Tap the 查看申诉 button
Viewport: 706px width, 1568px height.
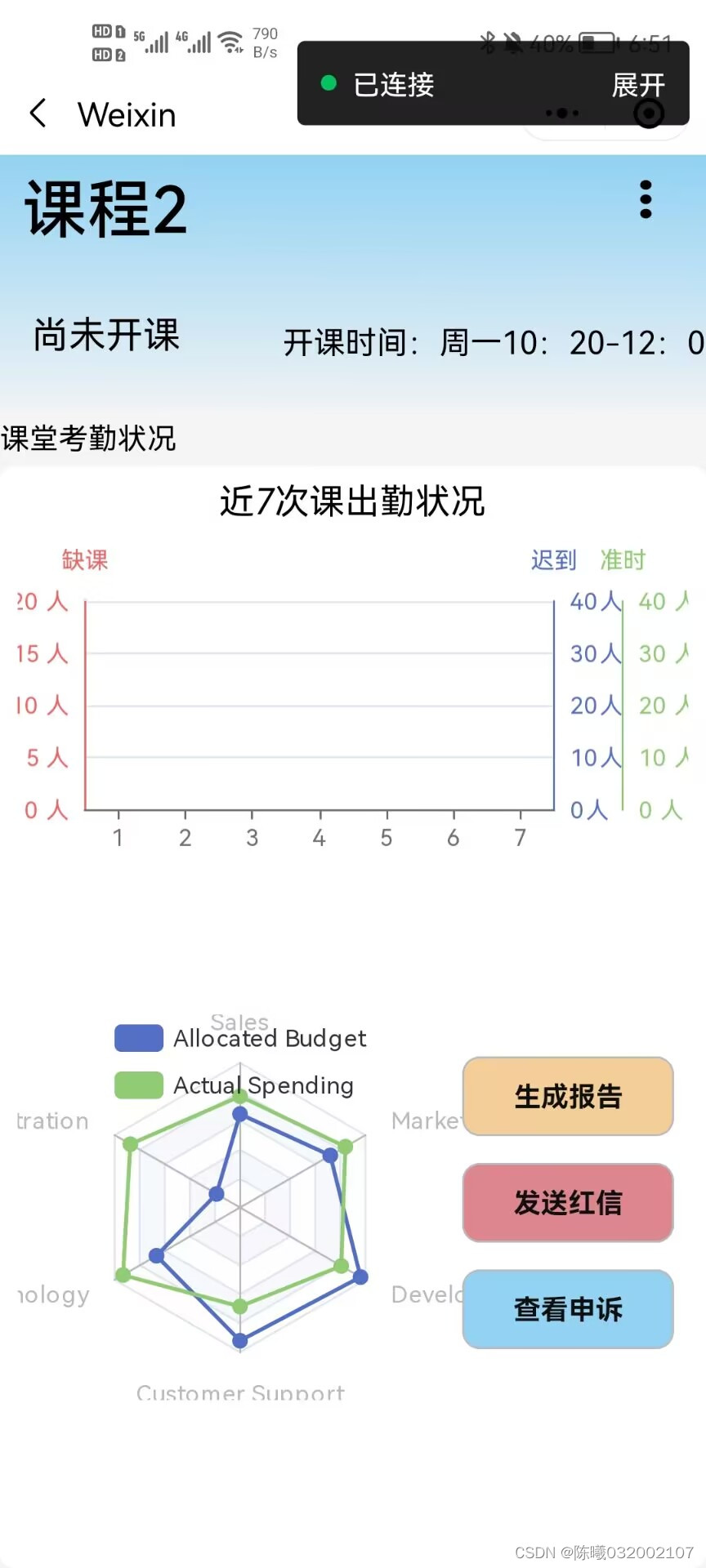567,1310
